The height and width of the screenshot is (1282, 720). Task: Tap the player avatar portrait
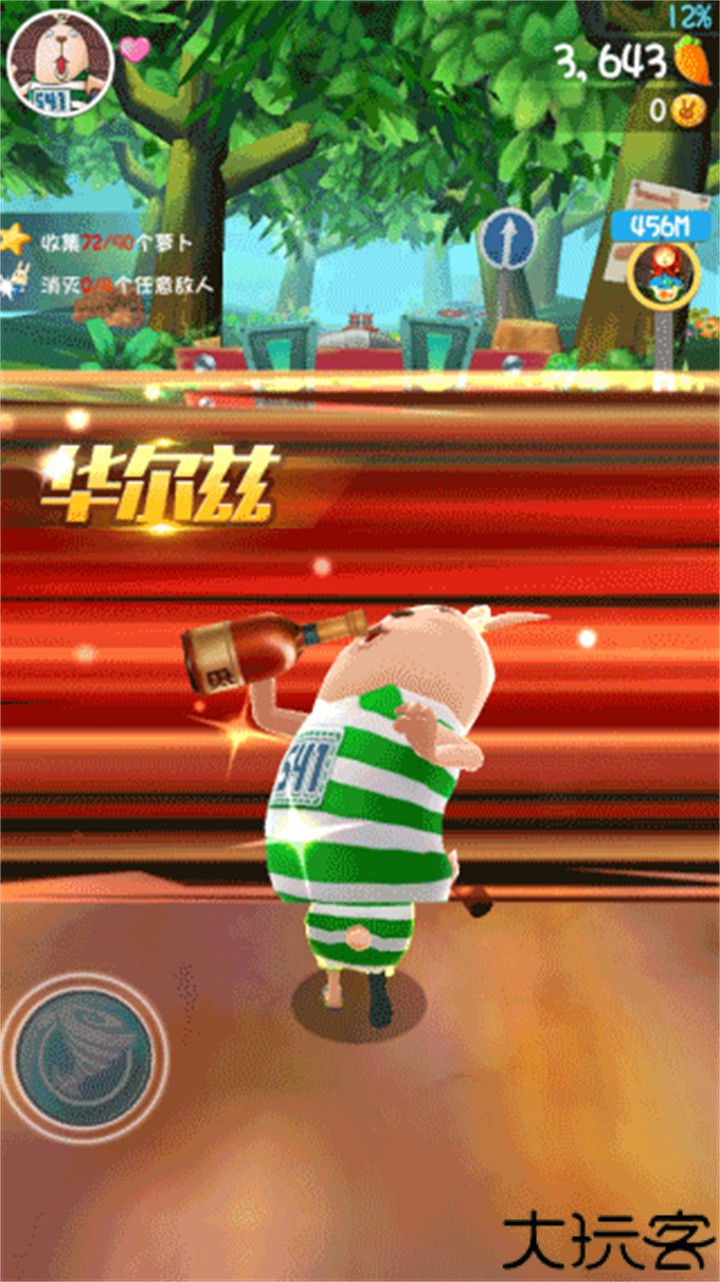59,61
